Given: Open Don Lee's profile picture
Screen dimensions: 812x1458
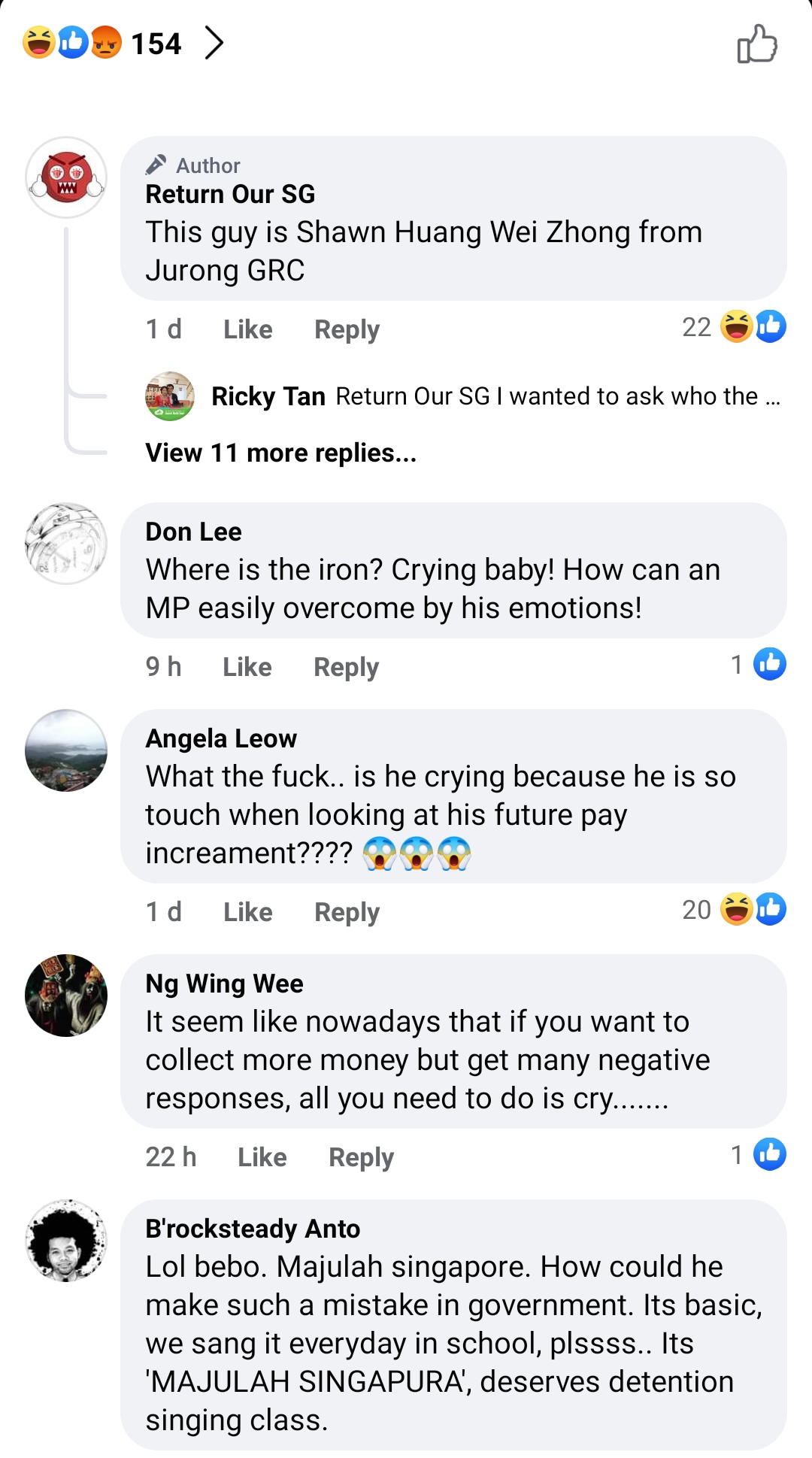Looking at the screenshot, I should (x=66, y=544).
